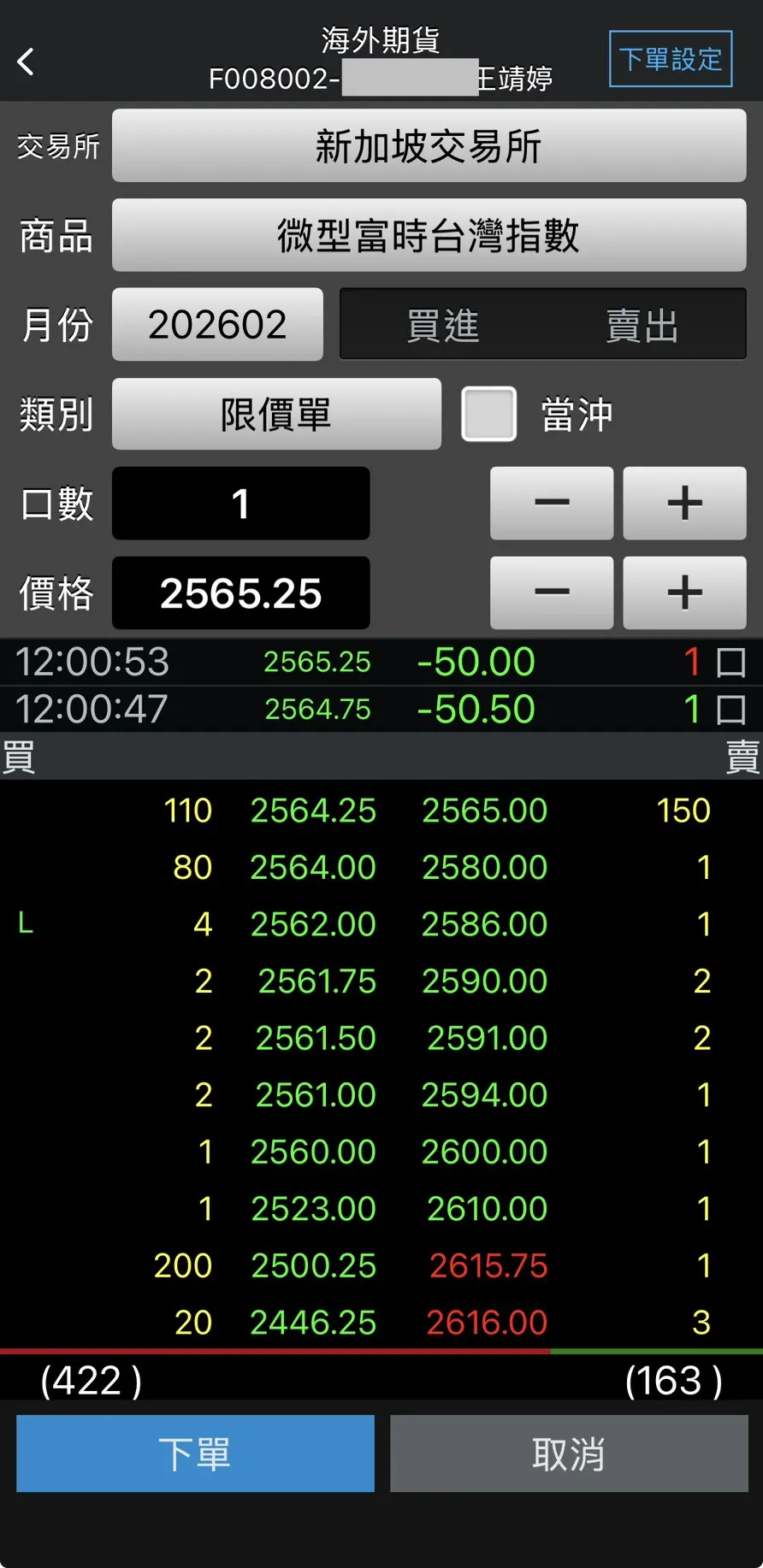Lower the 價格 order price

[x=552, y=593]
